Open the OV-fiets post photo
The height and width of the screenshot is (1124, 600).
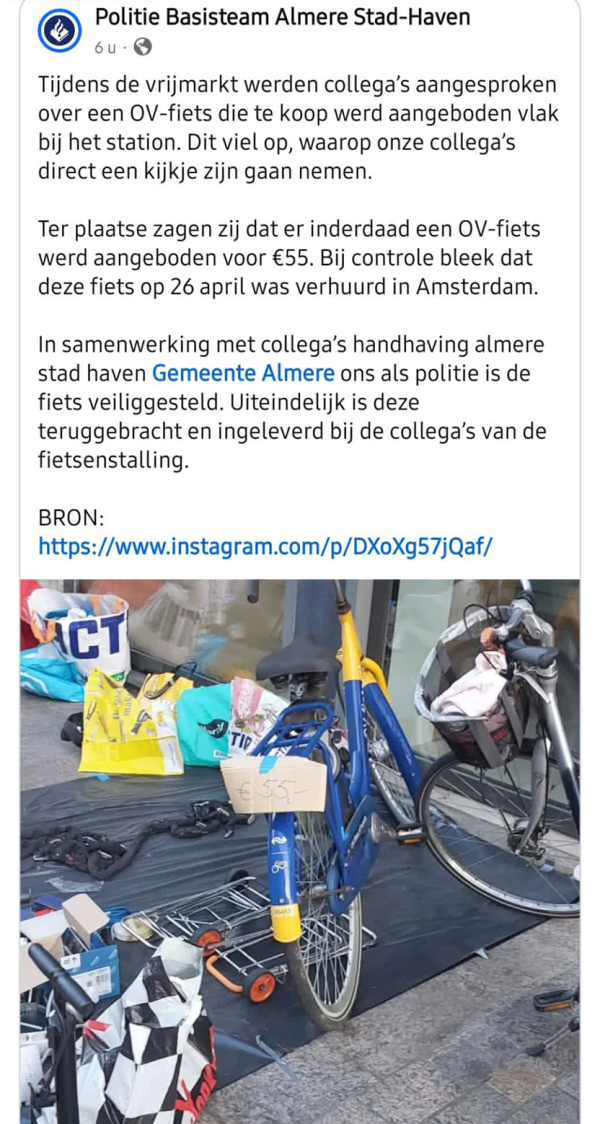(300, 850)
